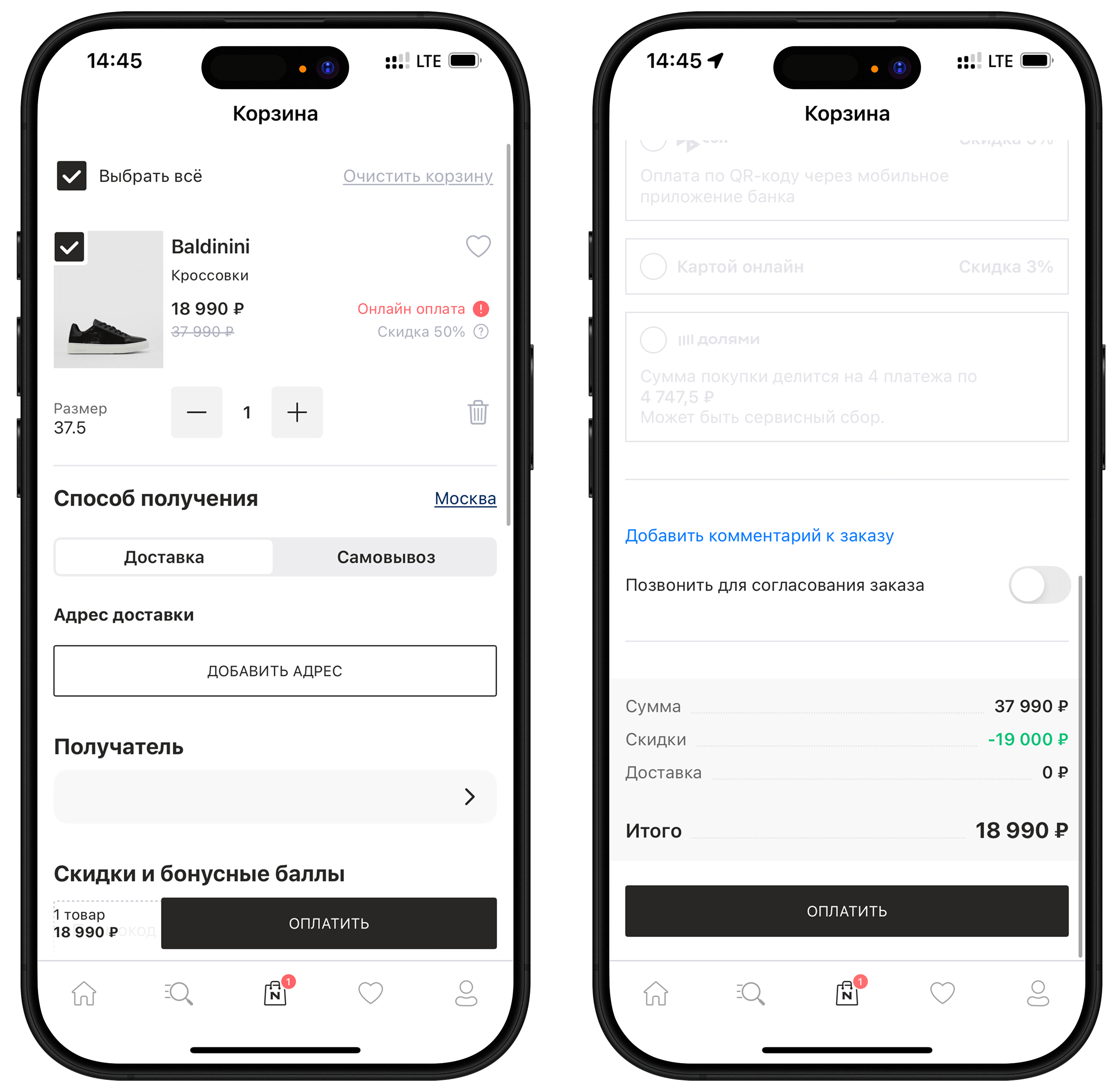Choose the Долями installment payment option
1119x1092 pixels.
pos(653,339)
